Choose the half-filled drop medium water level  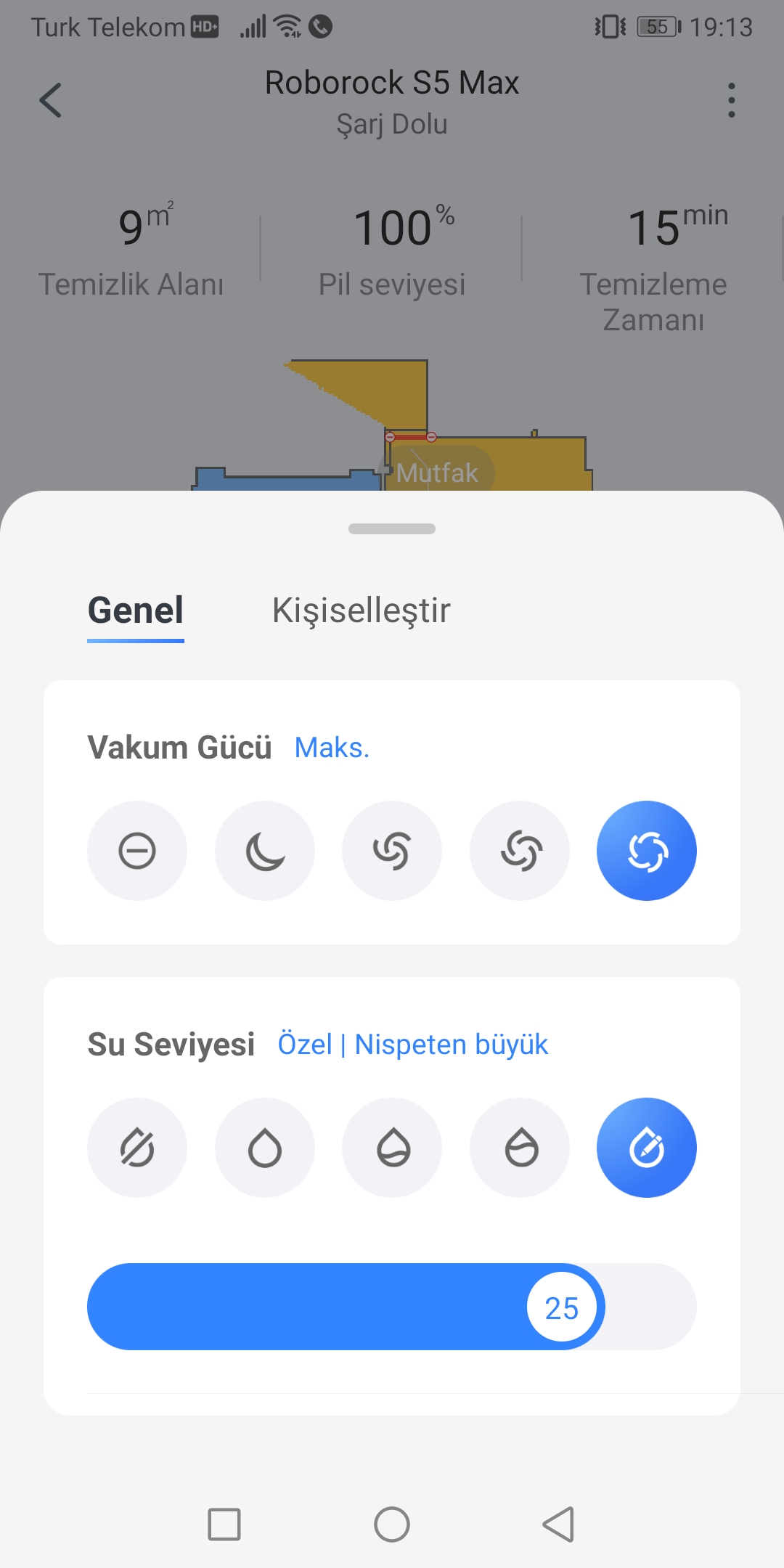(x=392, y=1148)
